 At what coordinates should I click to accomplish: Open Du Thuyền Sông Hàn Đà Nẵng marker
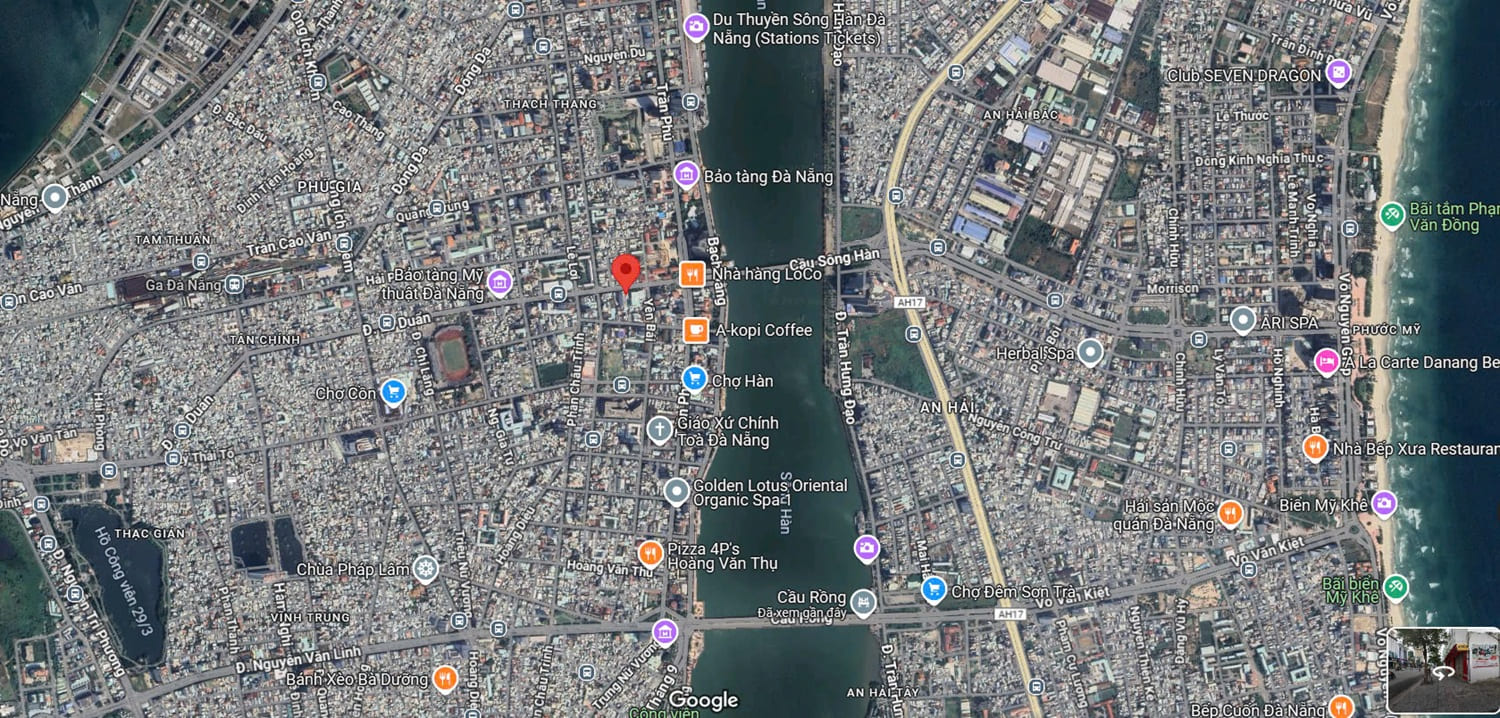pos(695,27)
